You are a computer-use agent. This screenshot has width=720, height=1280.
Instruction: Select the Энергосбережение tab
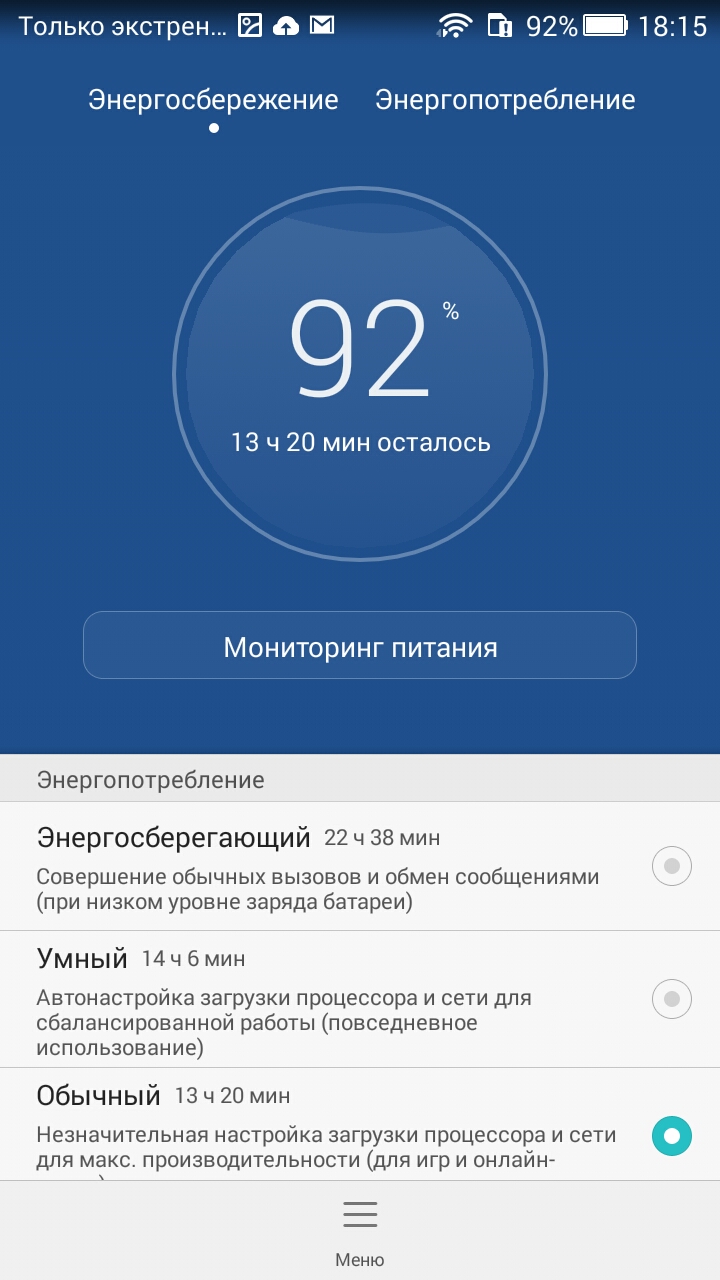click(x=213, y=100)
